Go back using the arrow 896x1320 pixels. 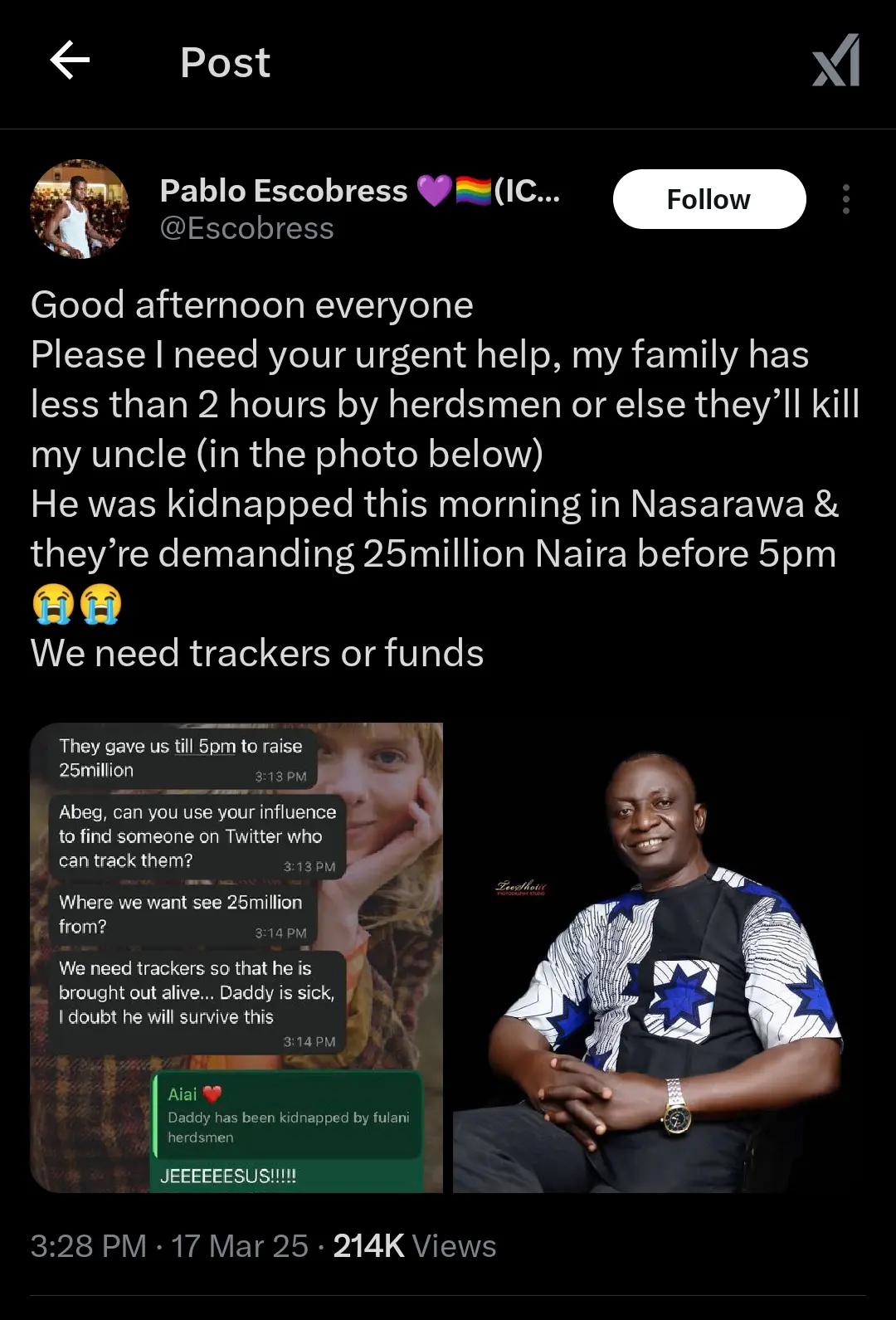pyautogui.click(x=70, y=61)
